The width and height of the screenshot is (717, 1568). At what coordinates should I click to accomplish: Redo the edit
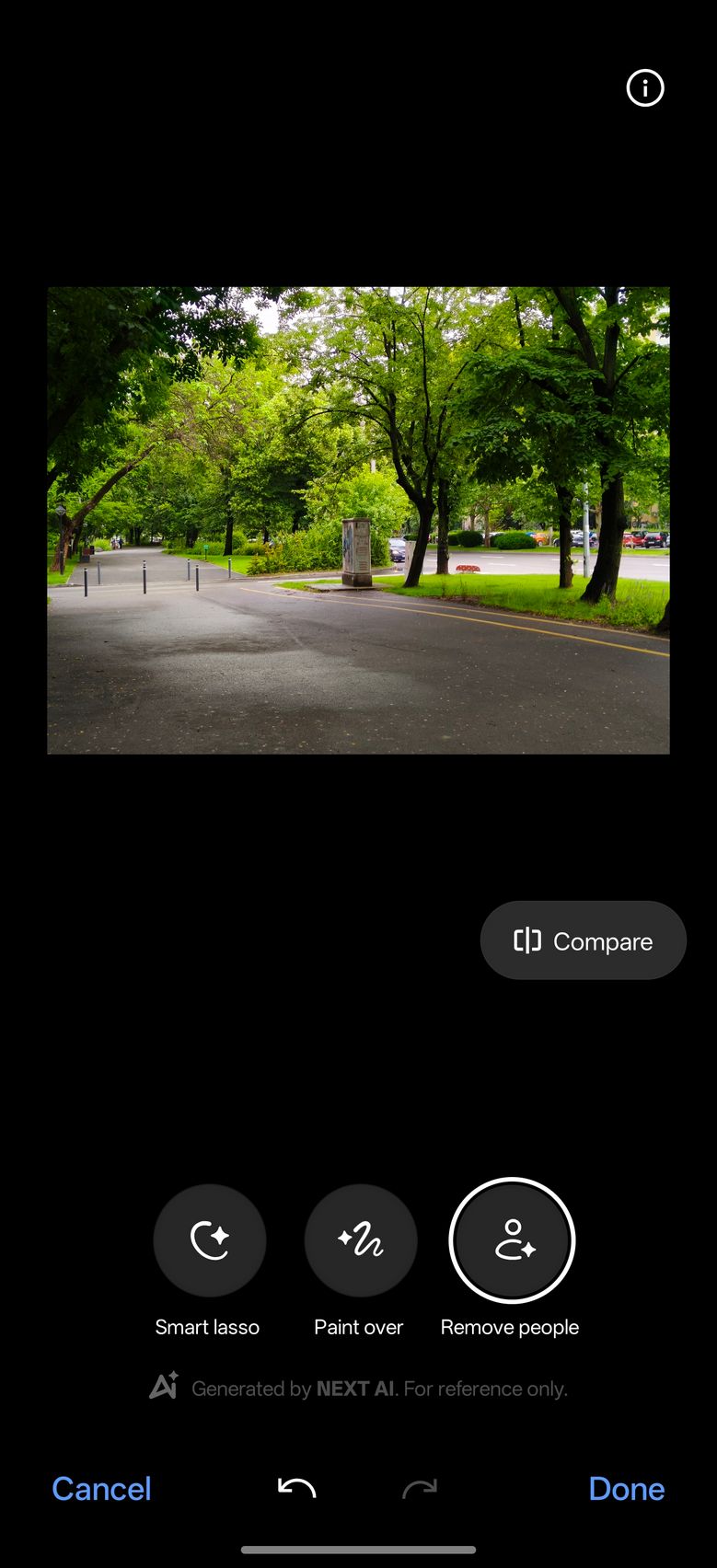420,1488
